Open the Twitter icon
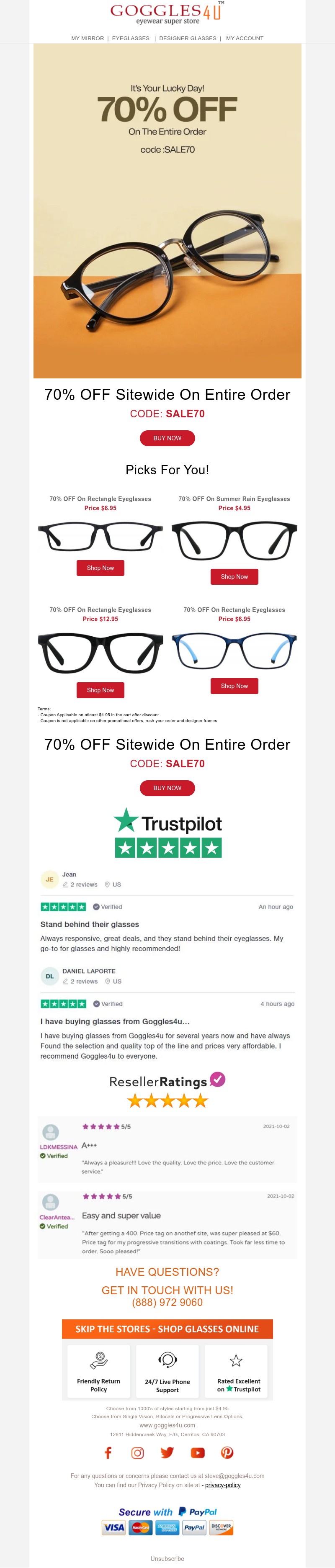The width and height of the screenshot is (335, 1568). click(167, 1453)
